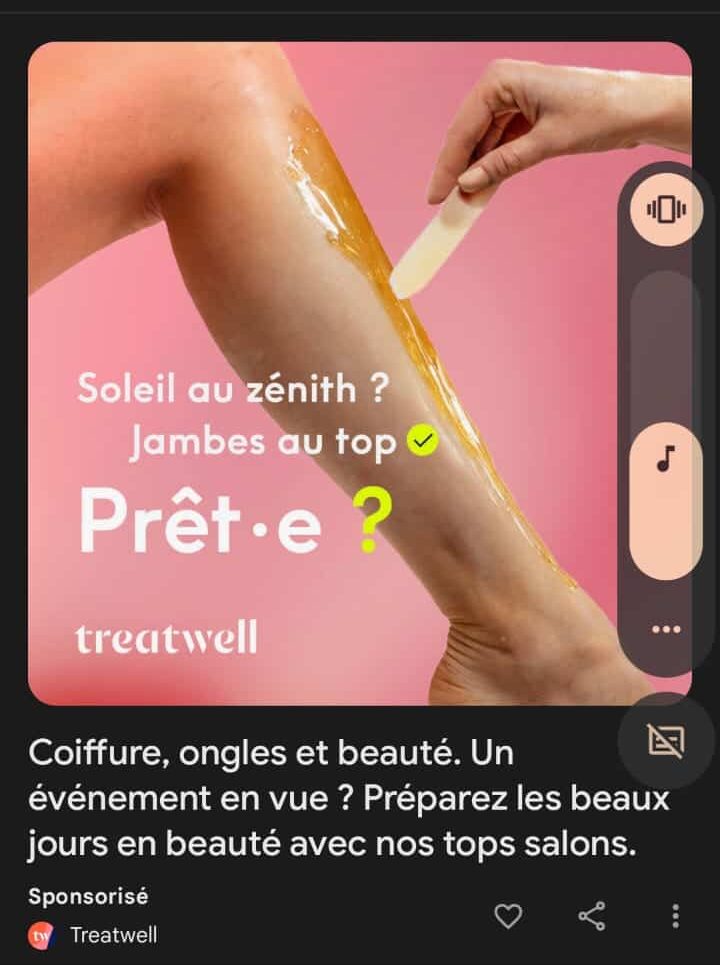
Task: Reveal more actions via the overlay ellipsis
Action: pos(664,627)
